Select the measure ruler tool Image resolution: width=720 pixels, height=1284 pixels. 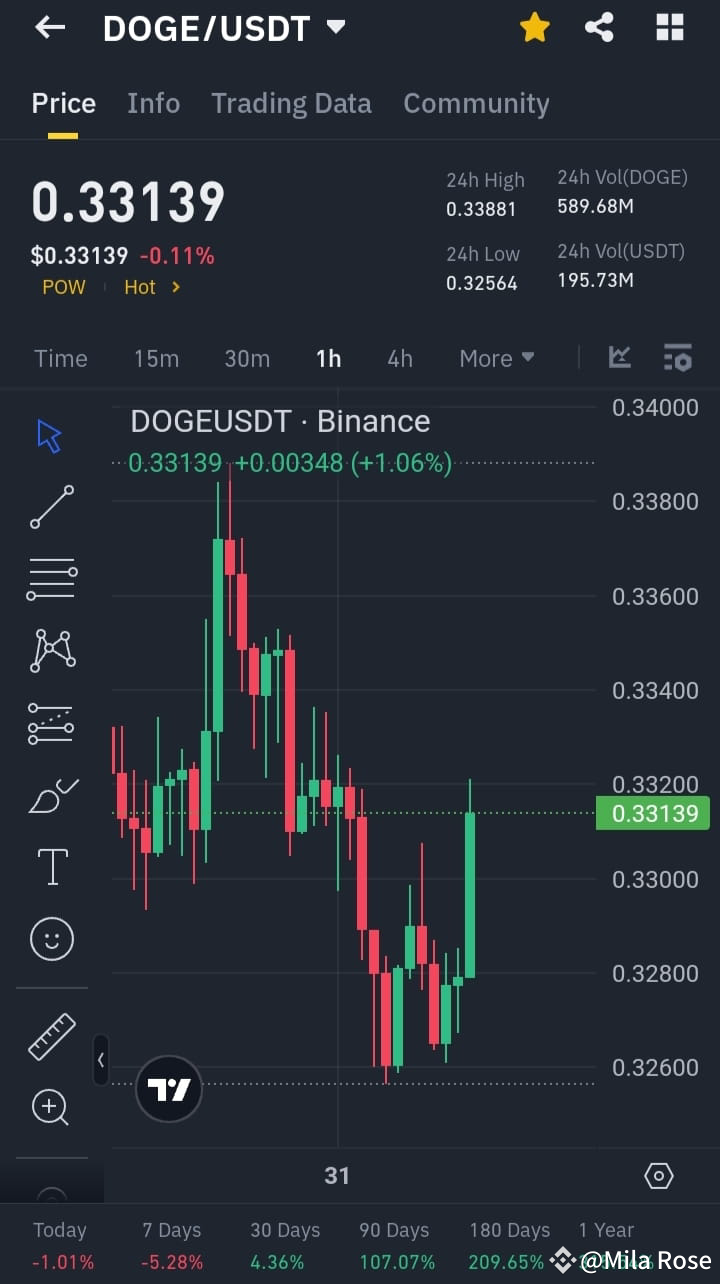click(51, 1034)
